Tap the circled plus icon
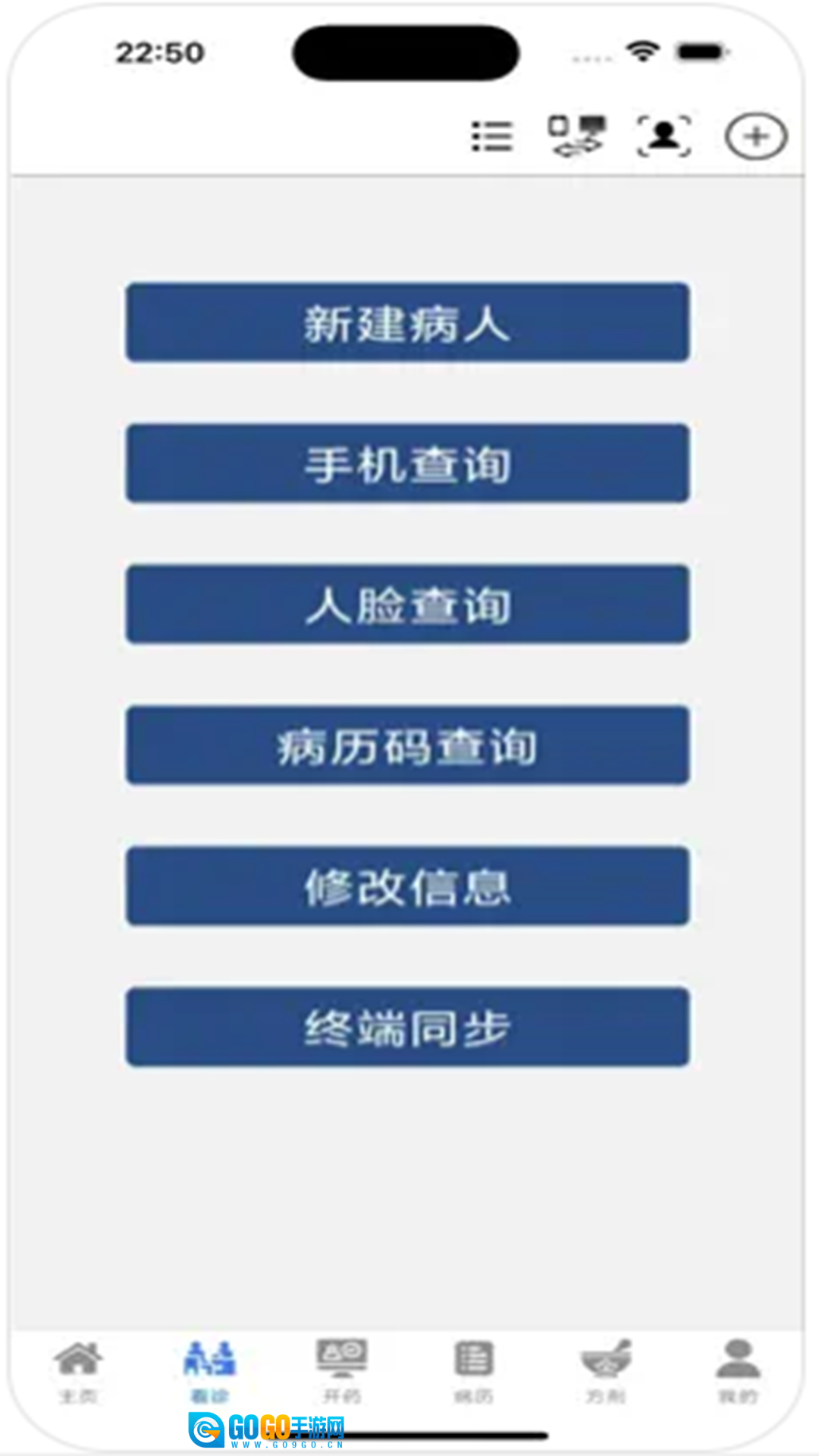 pos(755,136)
